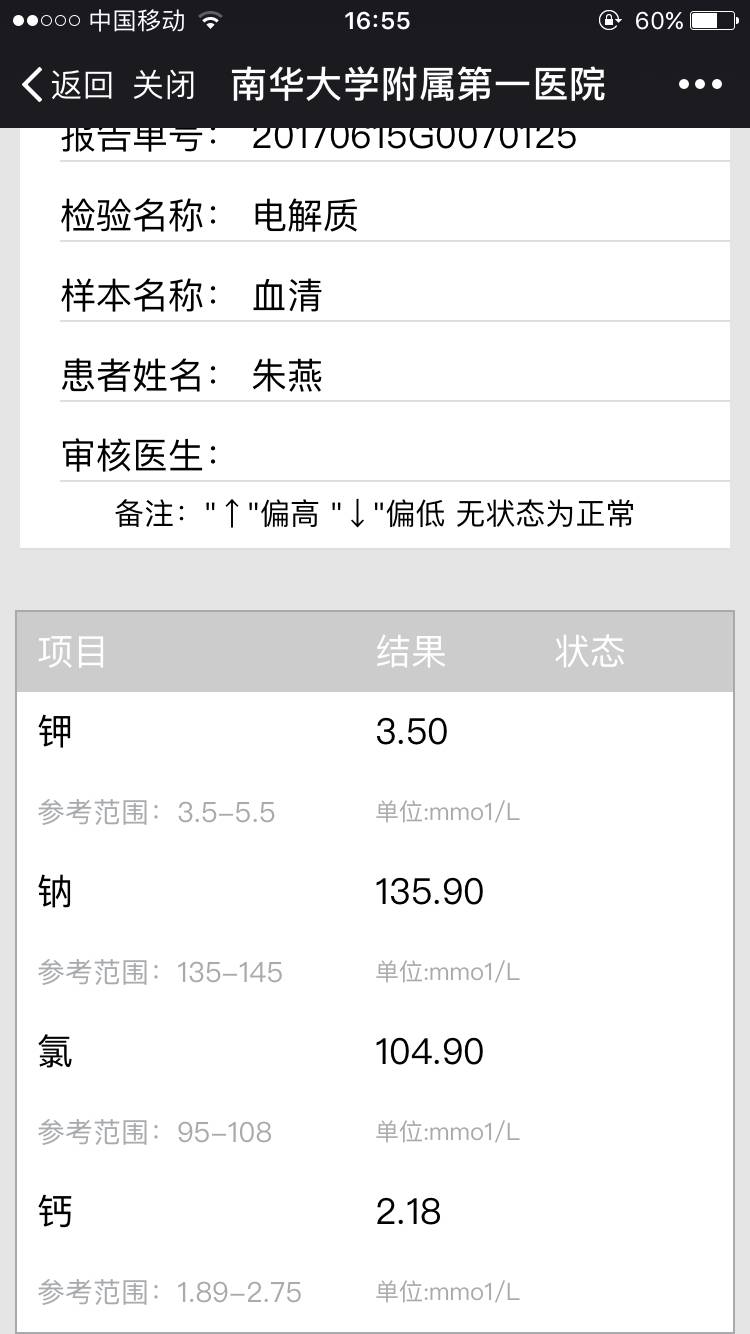Open the three-dot overflow menu

[700, 85]
